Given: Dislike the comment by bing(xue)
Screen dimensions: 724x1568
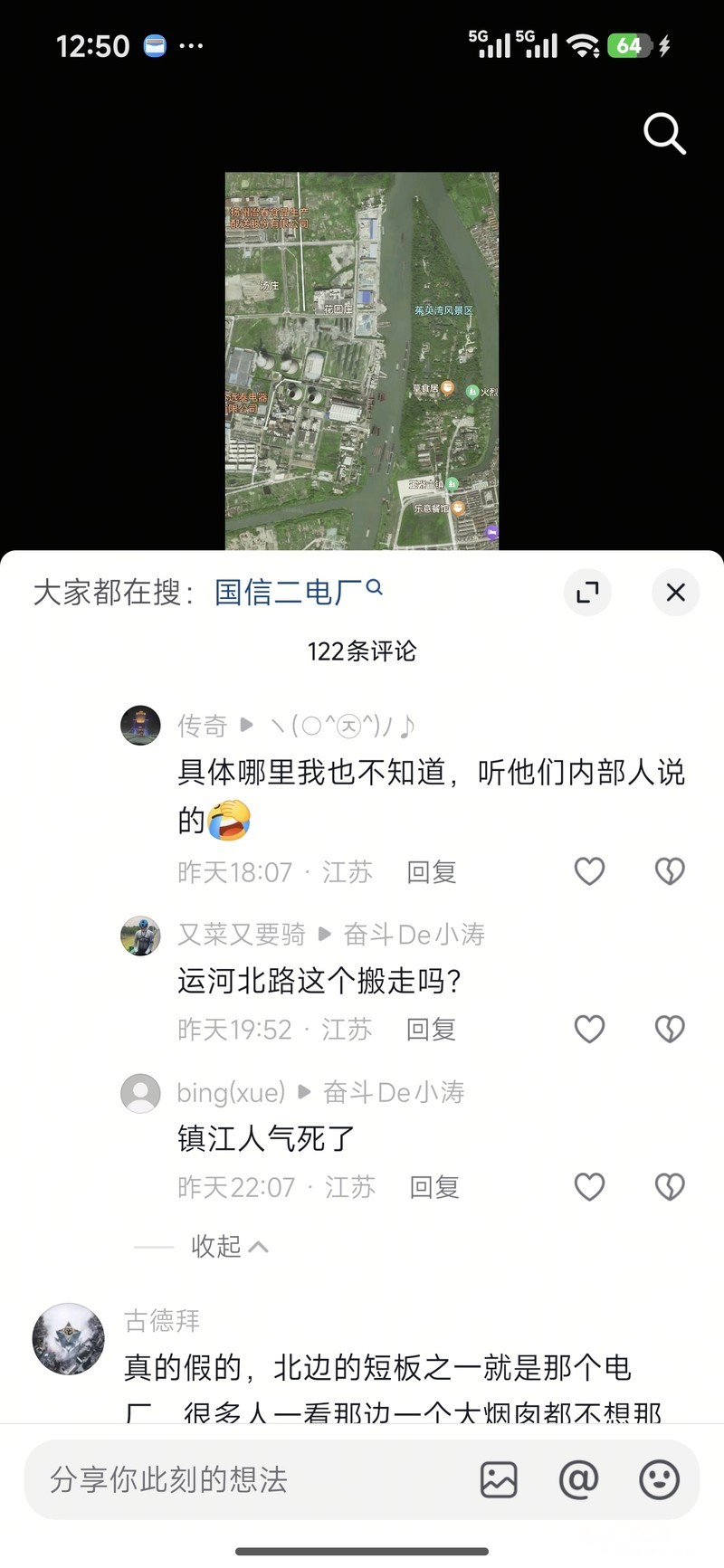Looking at the screenshot, I should pos(670,1186).
